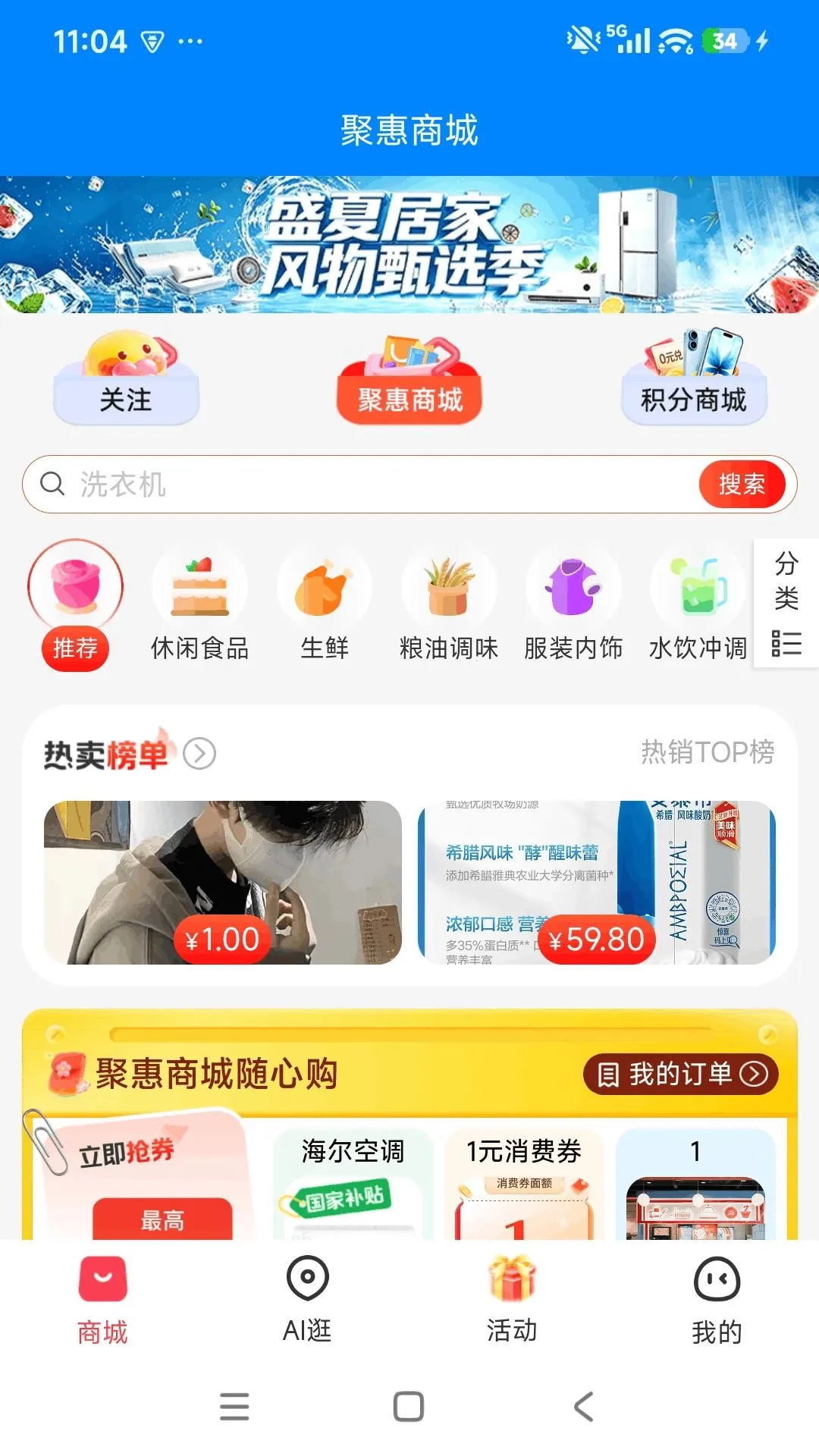Expand the 热卖榜单 arrow
The image size is (819, 1456).
[x=199, y=753]
